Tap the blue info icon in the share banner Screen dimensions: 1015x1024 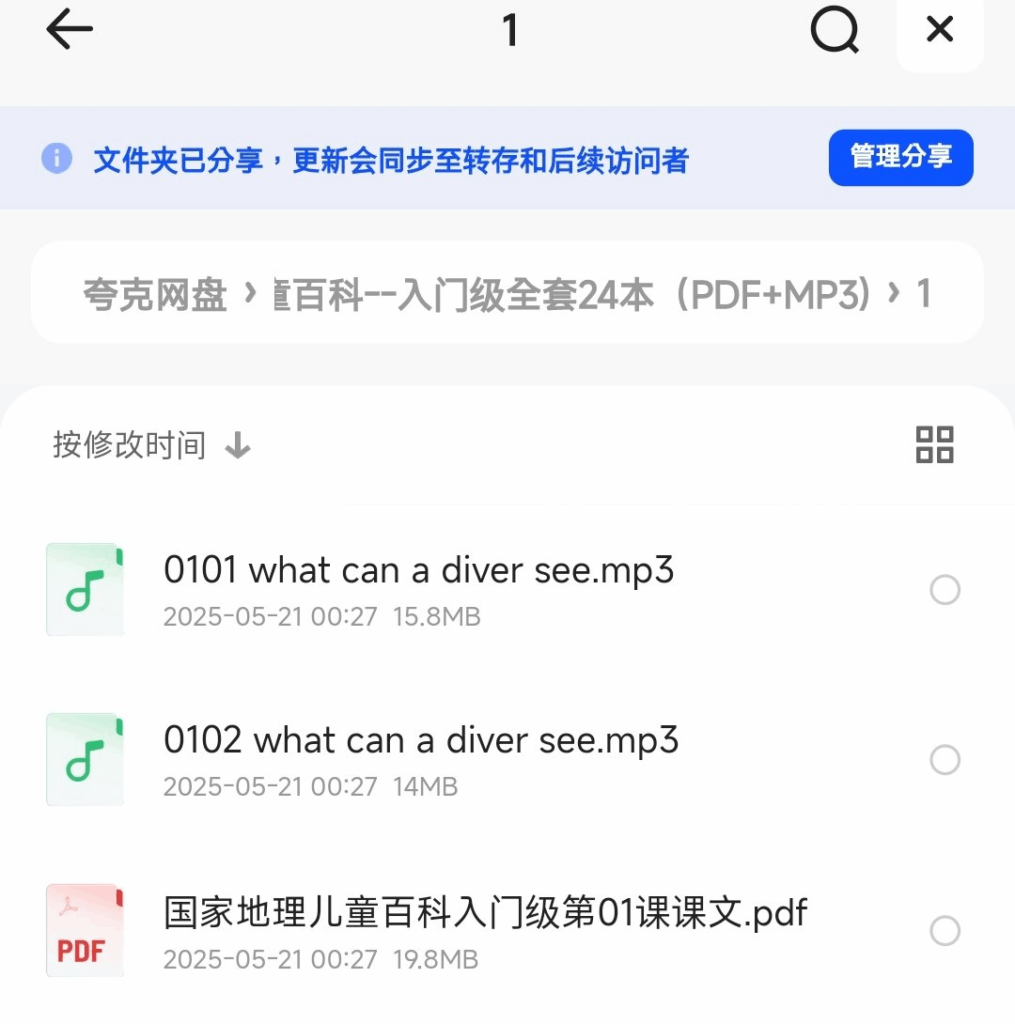[x=56, y=158]
